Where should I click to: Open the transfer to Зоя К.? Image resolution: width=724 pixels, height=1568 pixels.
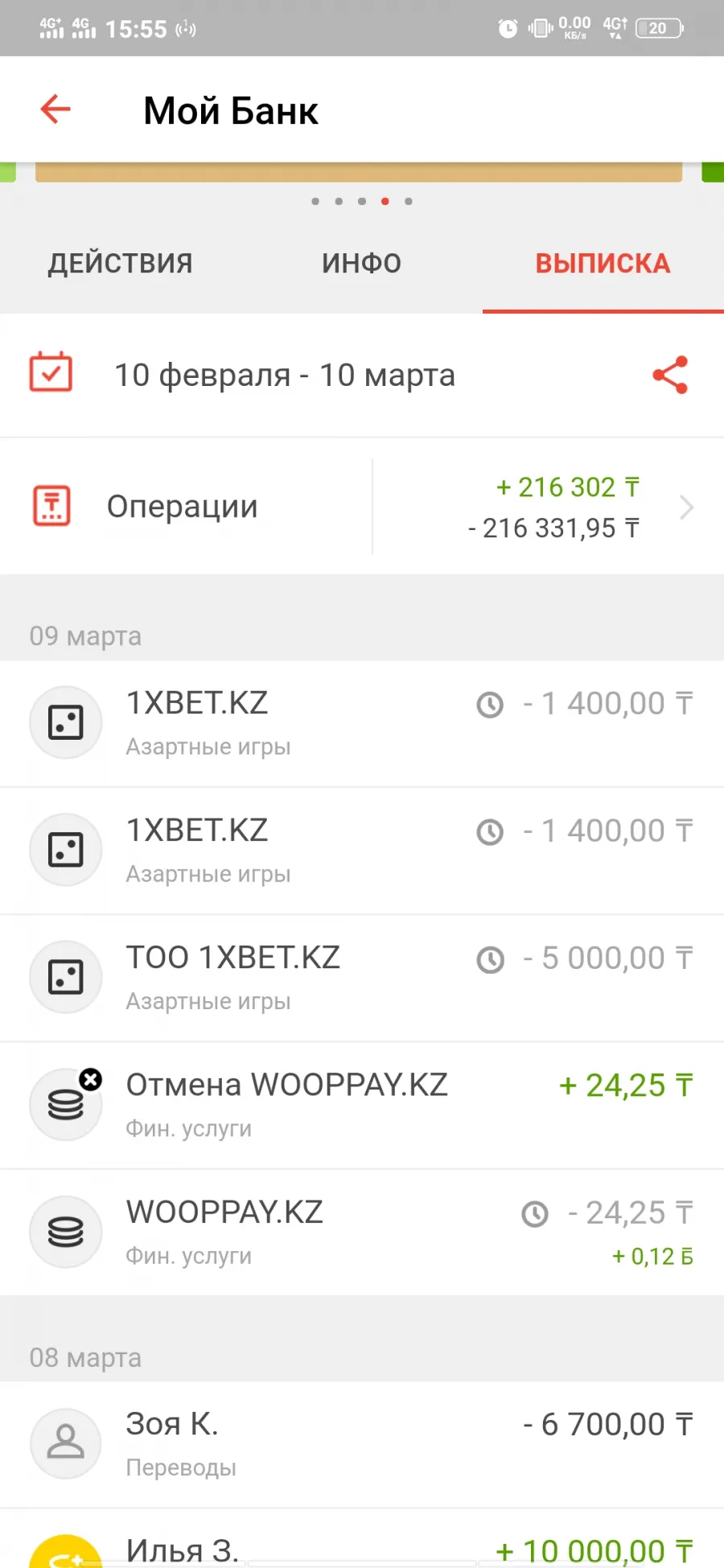[362, 1444]
